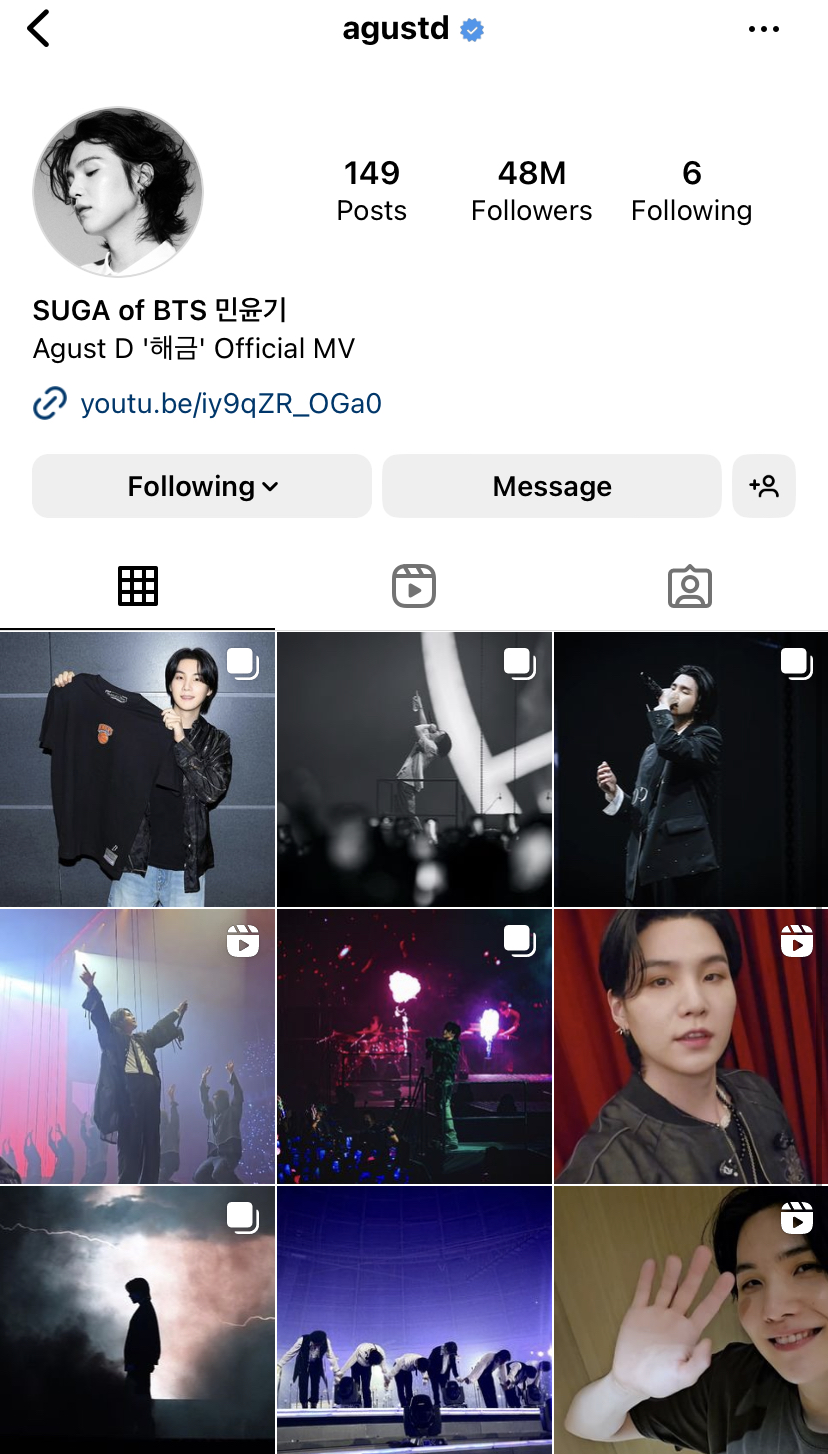Viewport: 828px width, 1454px height.
Task: Open the posts Grid tab icon
Action: [x=138, y=586]
